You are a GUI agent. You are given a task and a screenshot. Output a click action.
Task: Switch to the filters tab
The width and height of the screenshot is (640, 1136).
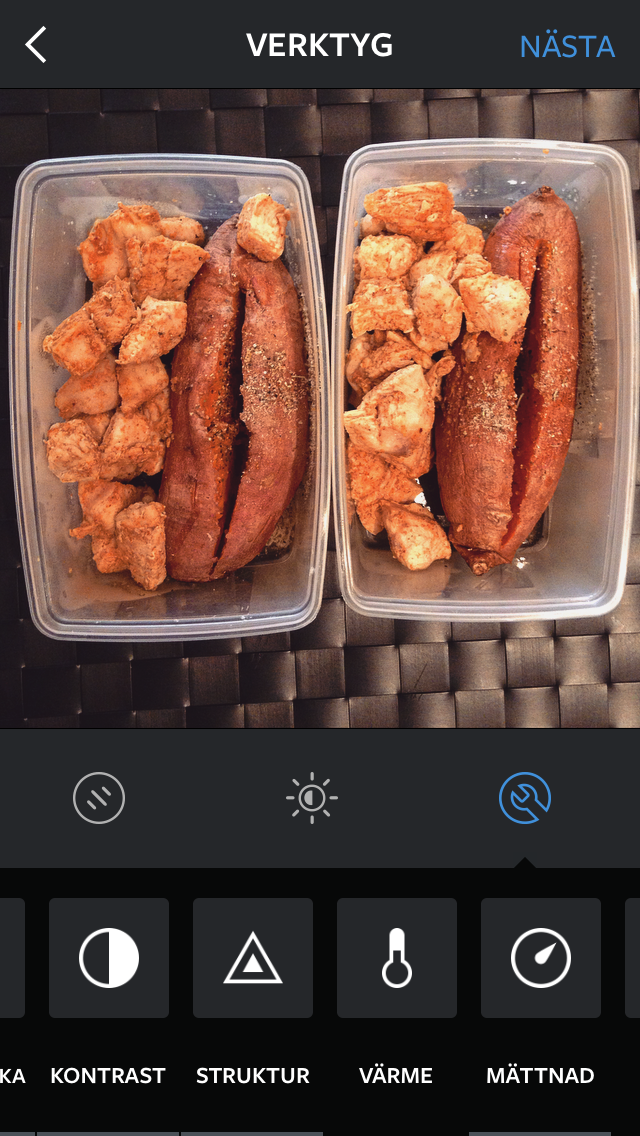click(x=99, y=798)
